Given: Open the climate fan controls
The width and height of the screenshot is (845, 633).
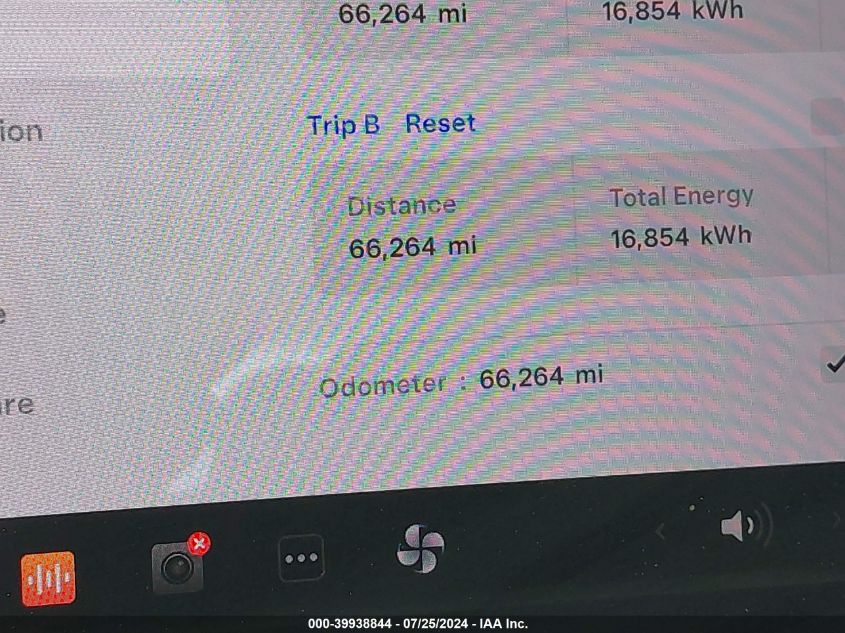Looking at the screenshot, I should point(420,549).
